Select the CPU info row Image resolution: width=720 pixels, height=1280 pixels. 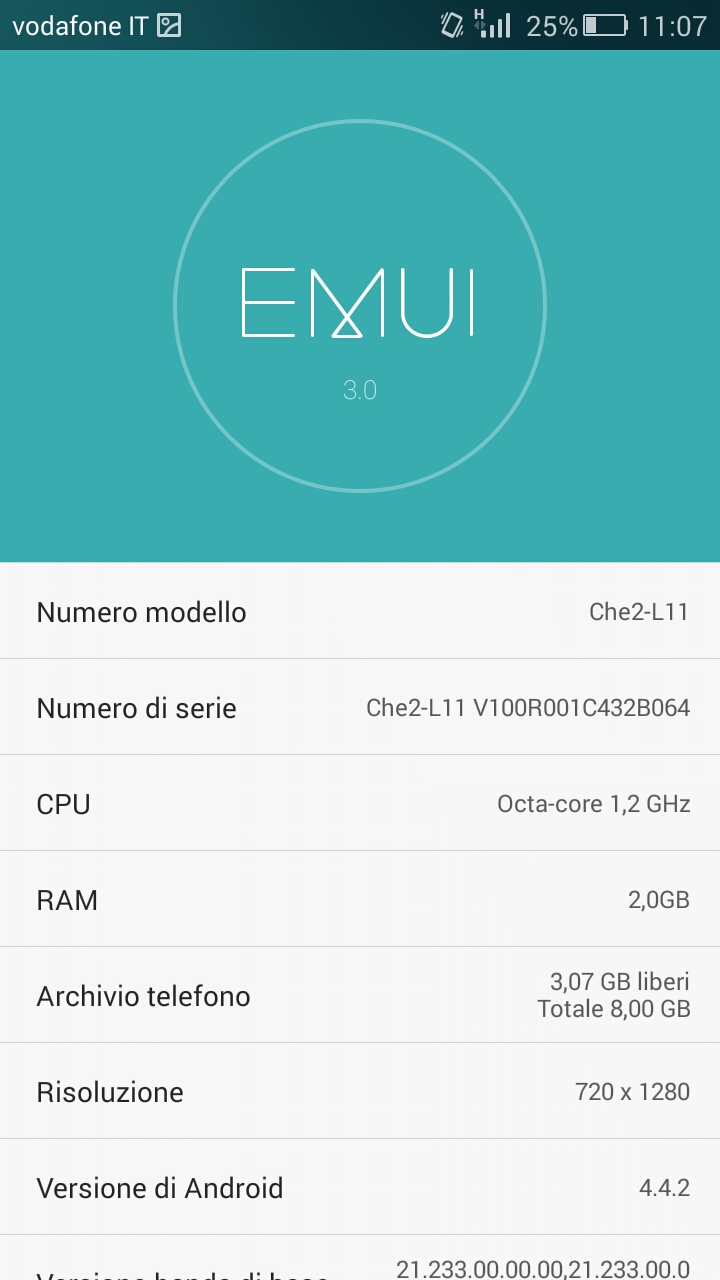pyautogui.click(x=360, y=803)
